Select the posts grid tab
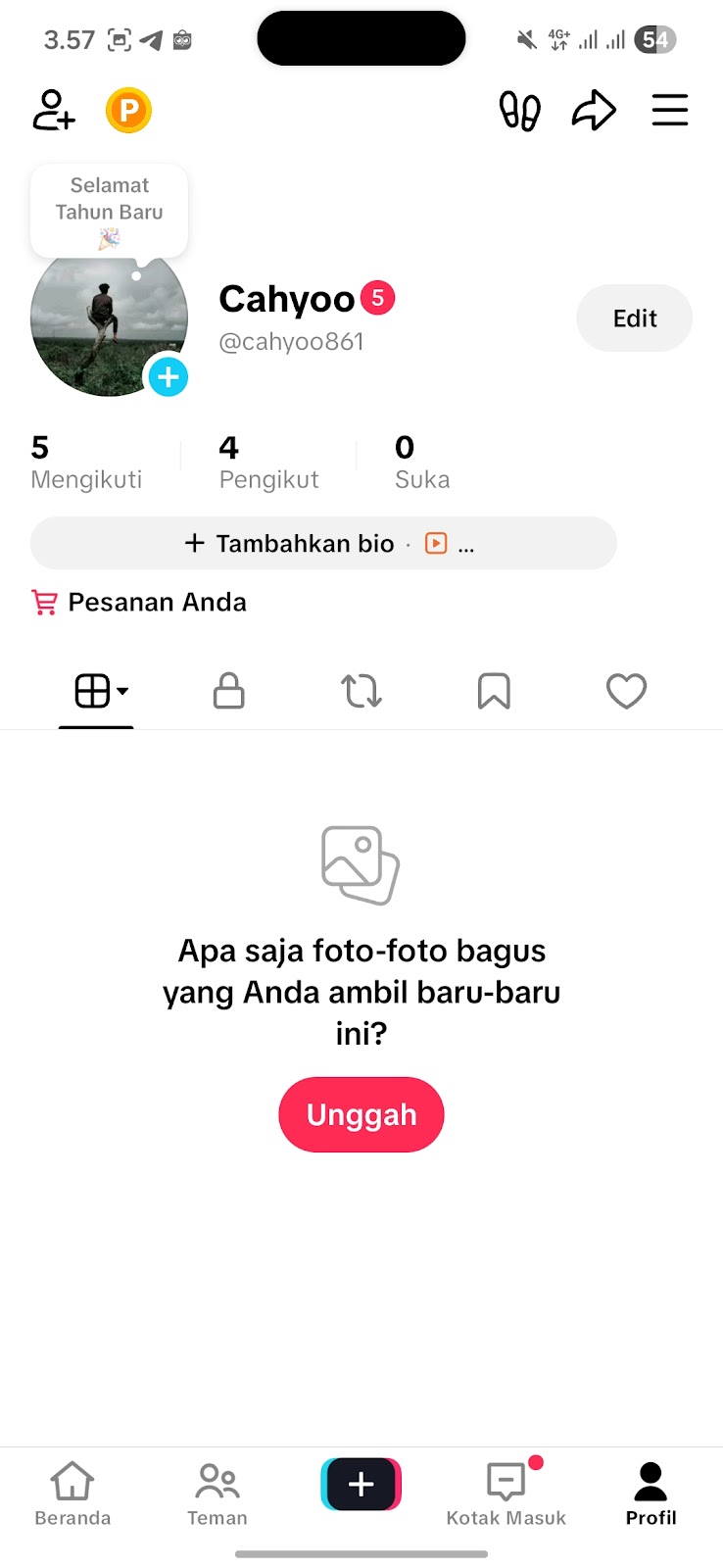This screenshot has height=1568, width=723. (96, 691)
